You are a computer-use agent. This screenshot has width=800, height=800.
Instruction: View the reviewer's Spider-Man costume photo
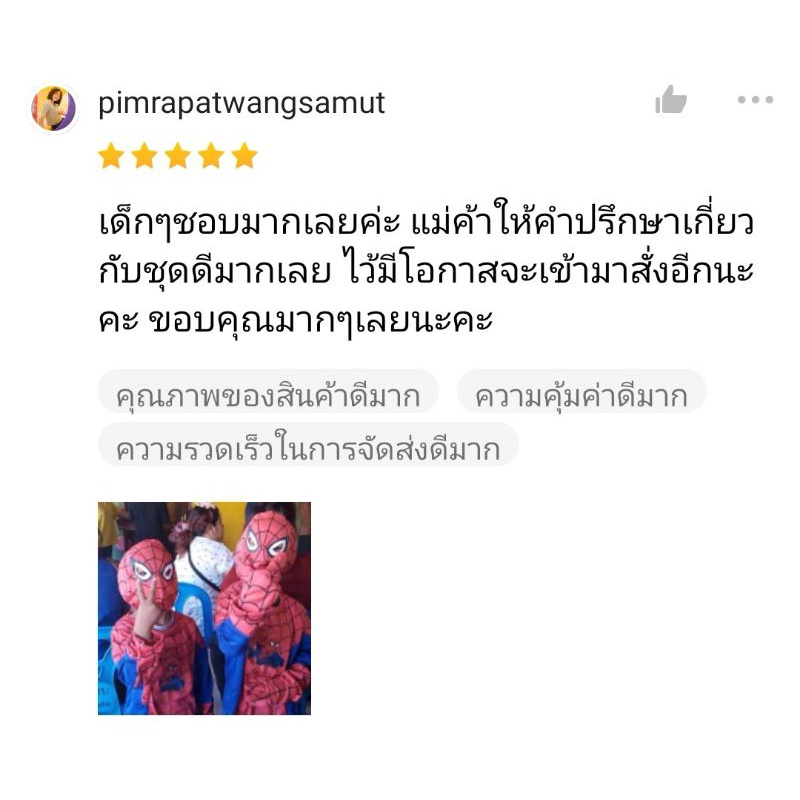(x=204, y=608)
